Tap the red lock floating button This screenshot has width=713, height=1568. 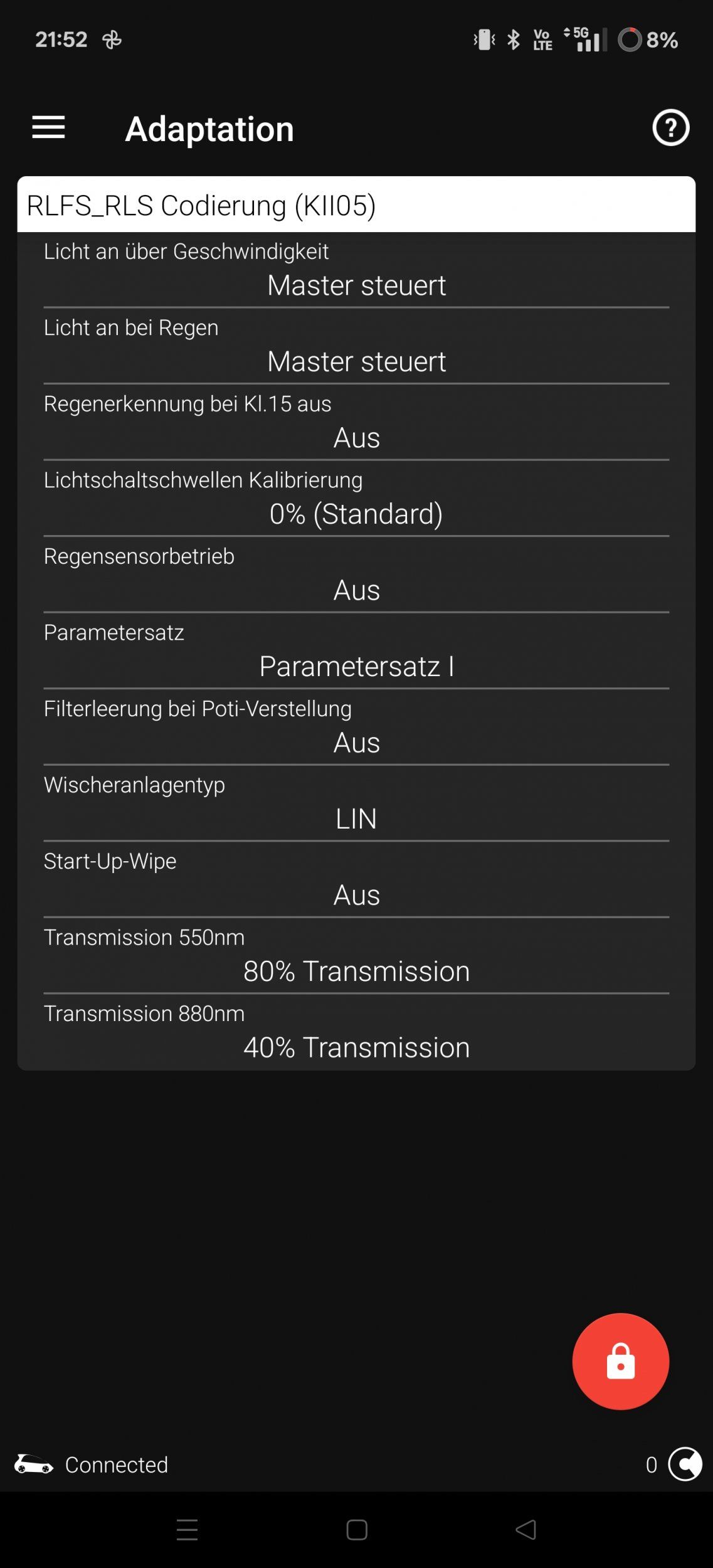click(620, 1362)
